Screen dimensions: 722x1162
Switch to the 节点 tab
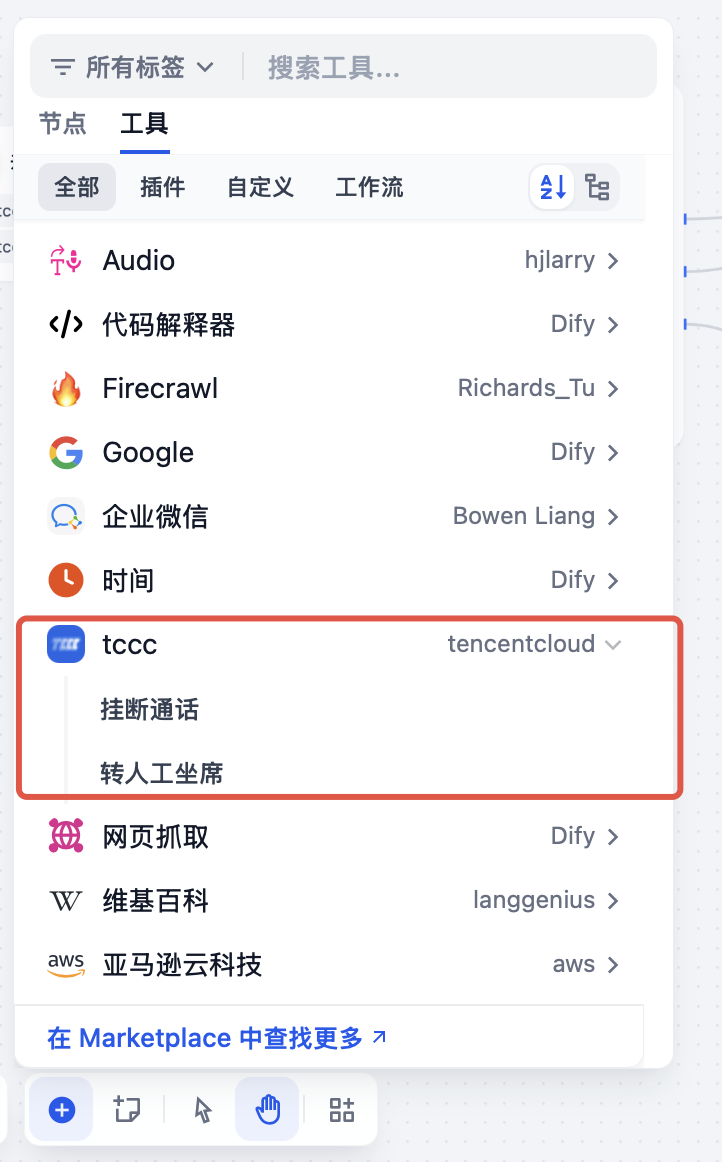coord(63,123)
